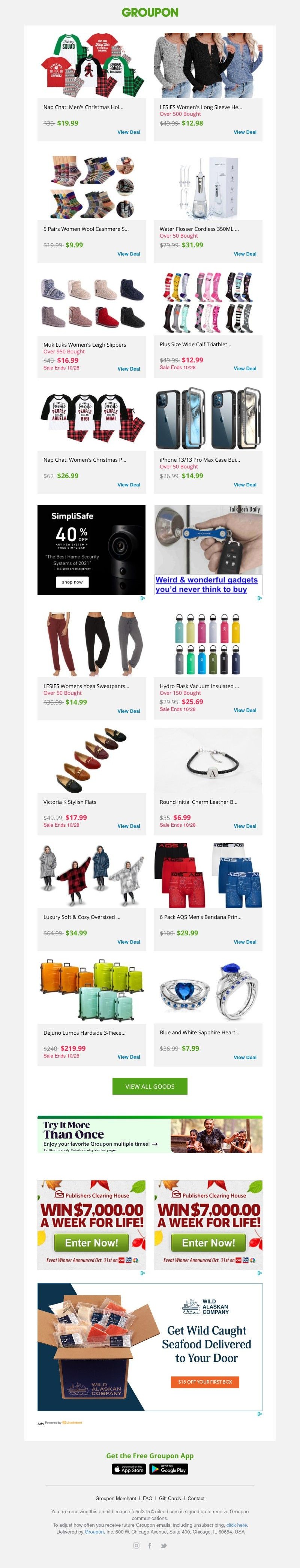View deal for Dejuno Lumos Hardside luggage
The width and height of the screenshot is (300, 1568).
pos(128,1057)
